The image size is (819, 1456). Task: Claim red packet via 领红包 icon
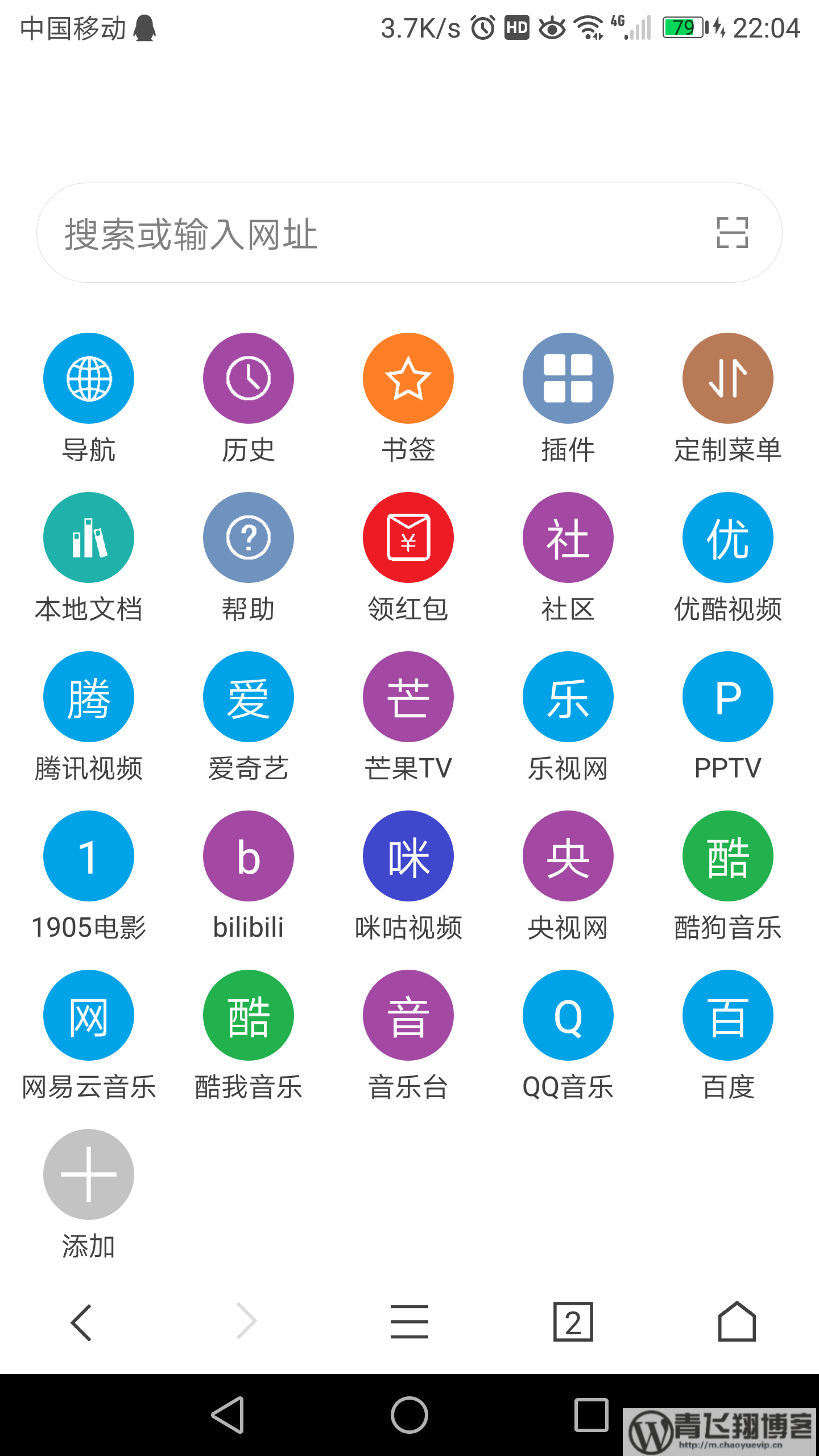coord(408,537)
